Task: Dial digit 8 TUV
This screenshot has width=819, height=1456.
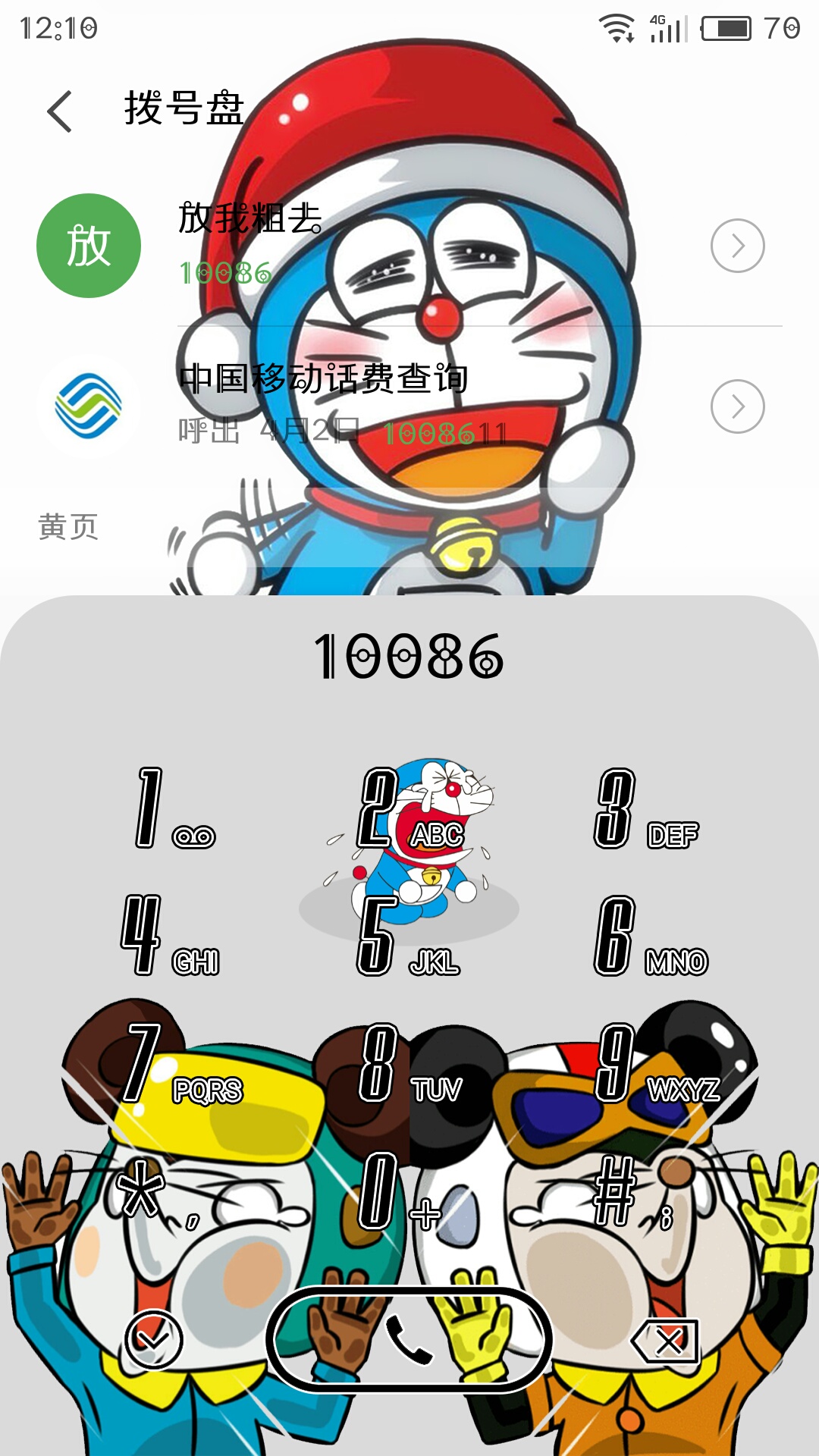Action: coord(410,1063)
